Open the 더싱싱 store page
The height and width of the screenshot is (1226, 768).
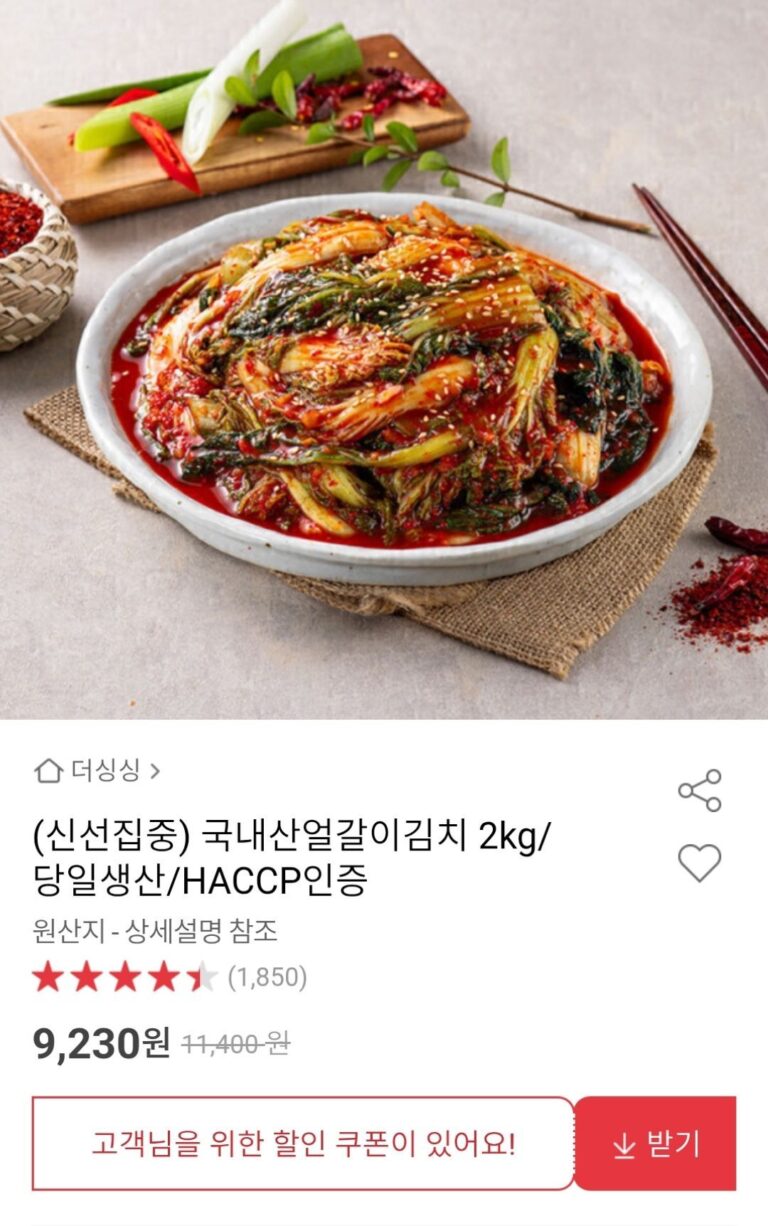click(98, 770)
